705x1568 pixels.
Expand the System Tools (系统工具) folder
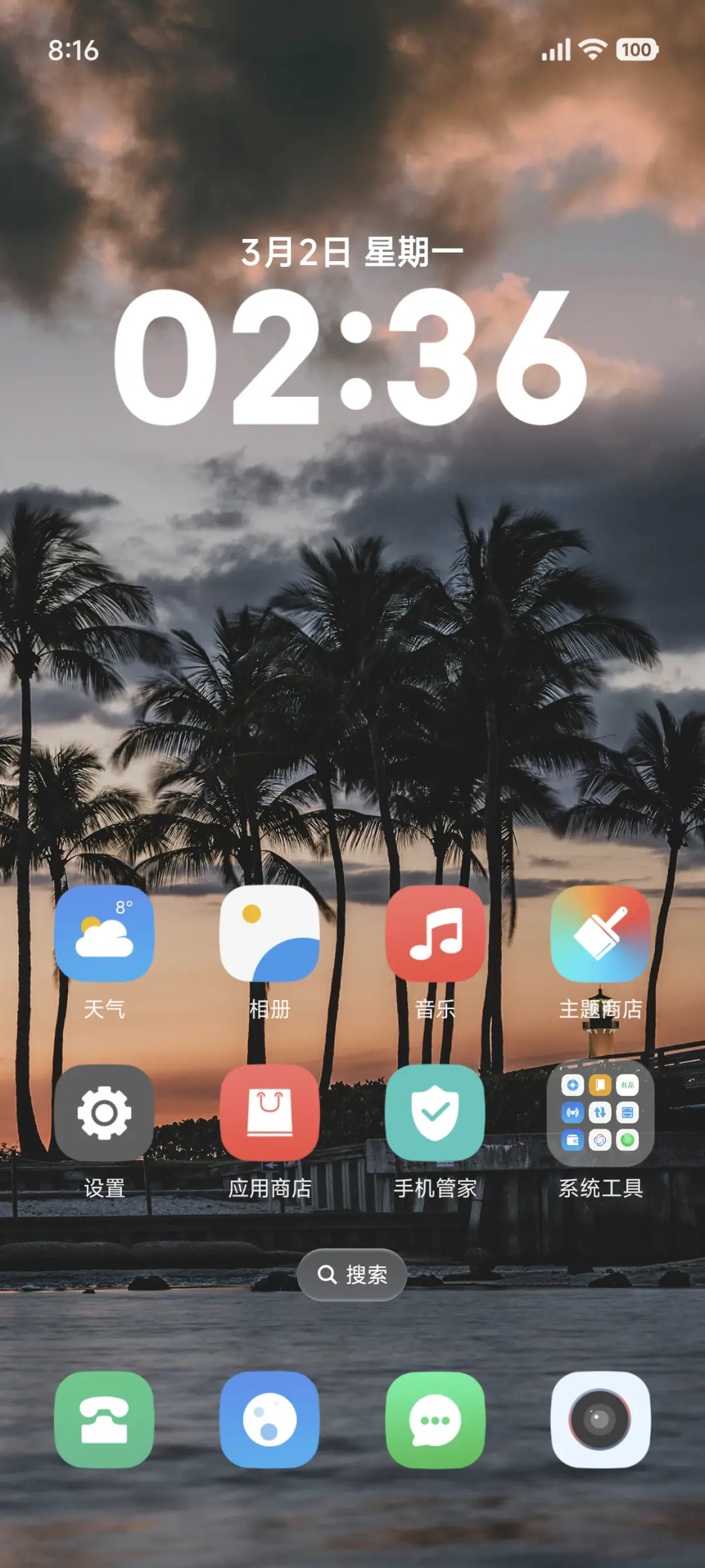click(x=601, y=1113)
